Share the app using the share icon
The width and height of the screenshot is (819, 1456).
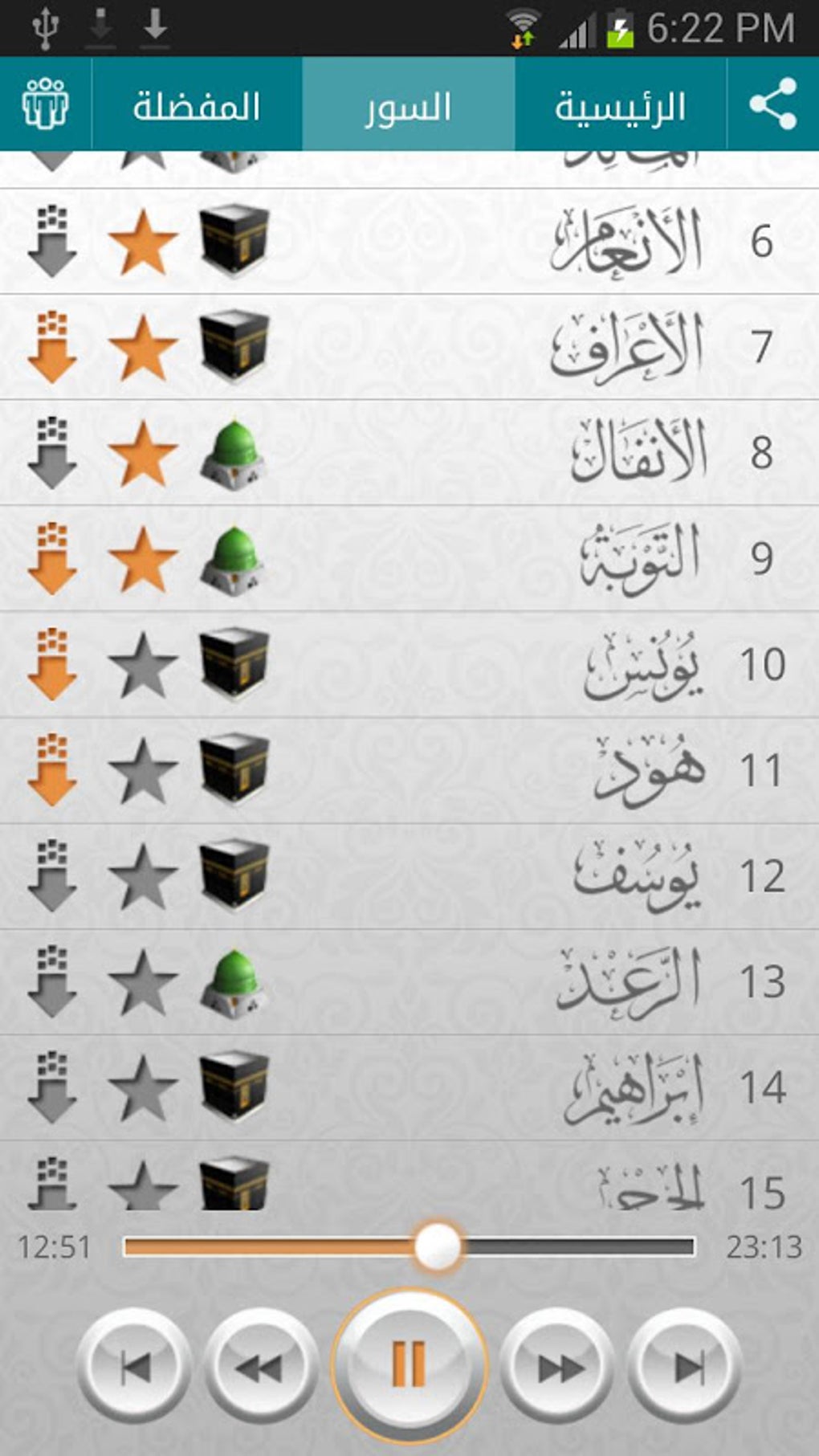tap(772, 104)
